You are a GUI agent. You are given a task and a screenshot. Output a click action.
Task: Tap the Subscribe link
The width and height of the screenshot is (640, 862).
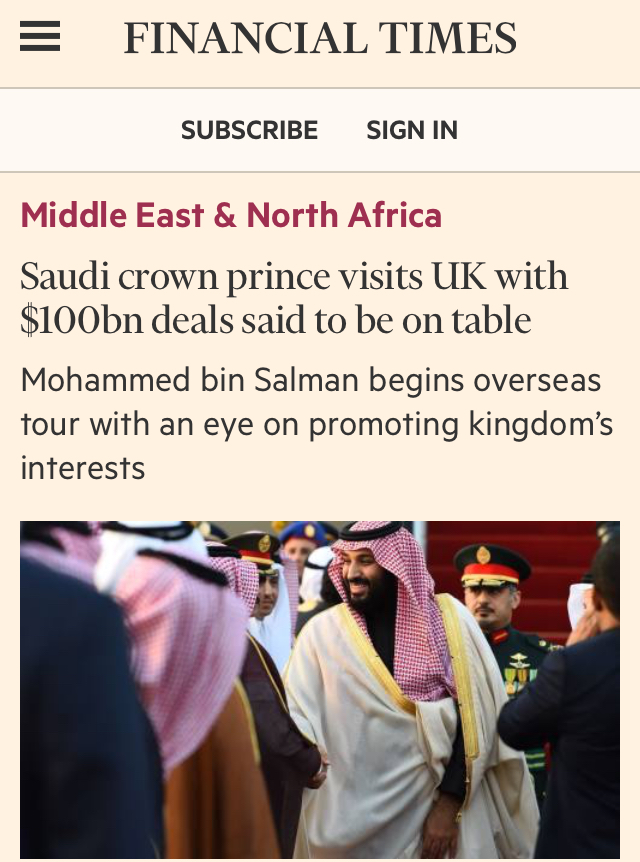(x=249, y=130)
